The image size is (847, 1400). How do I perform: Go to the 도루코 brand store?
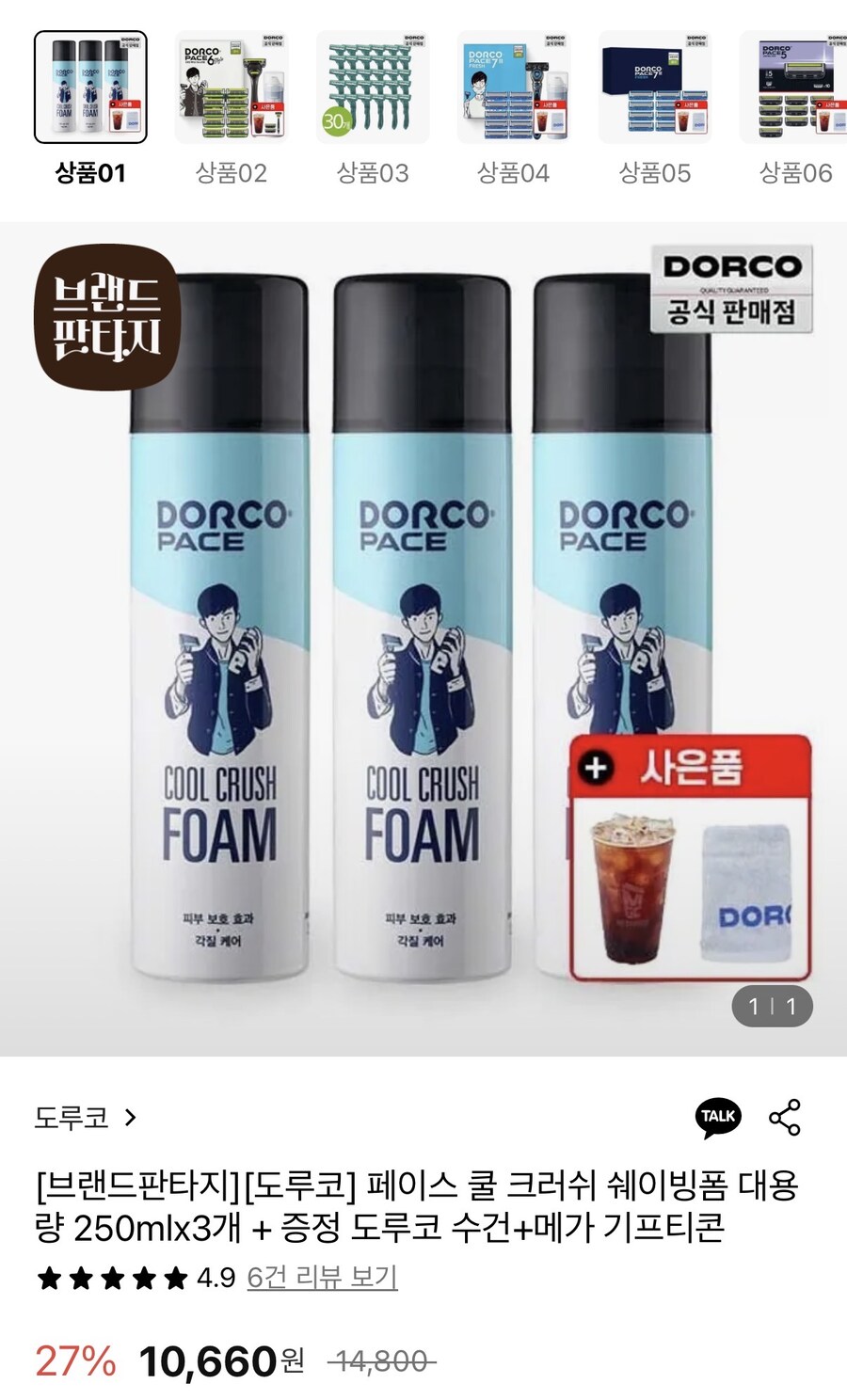click(86, 1118)
